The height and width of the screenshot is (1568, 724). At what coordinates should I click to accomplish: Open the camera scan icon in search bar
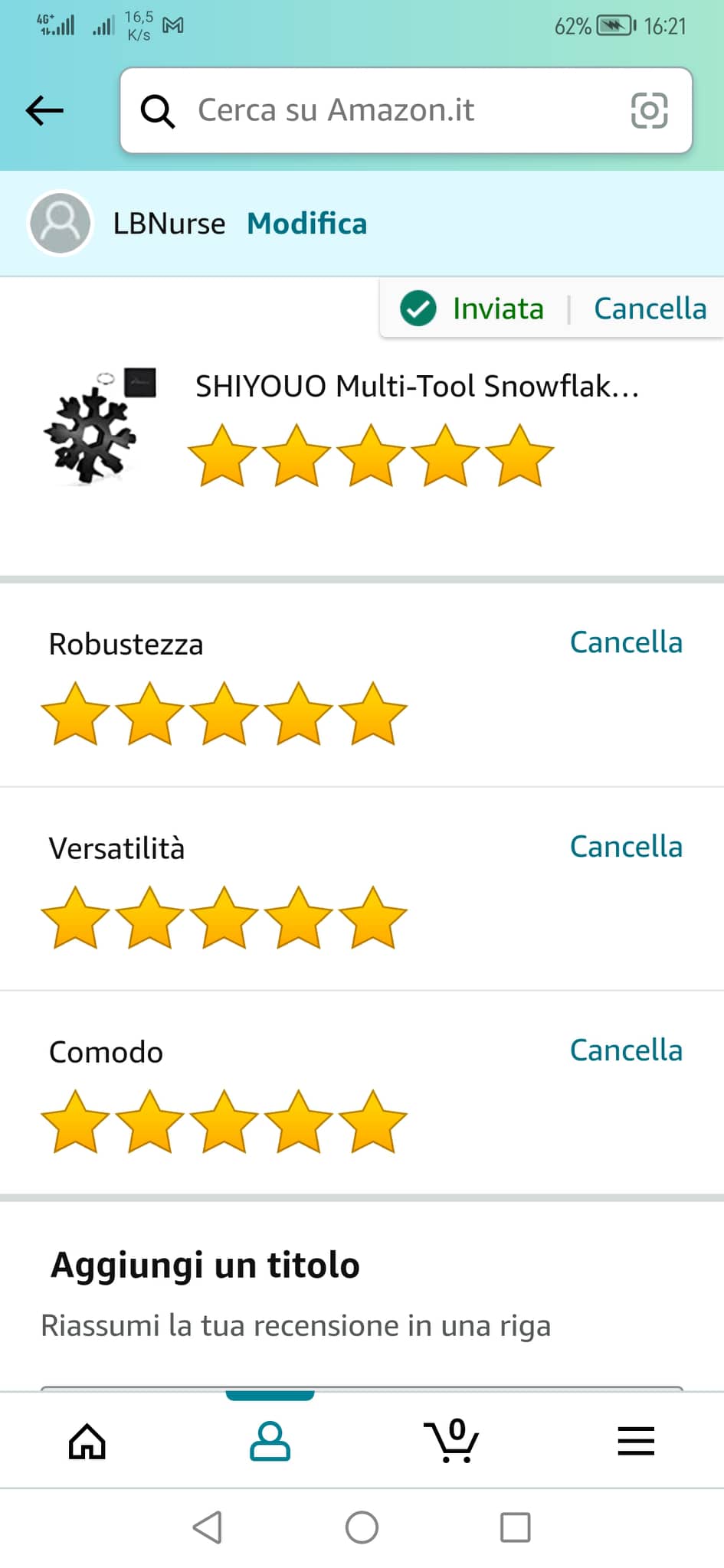click(x=649, y=111)
